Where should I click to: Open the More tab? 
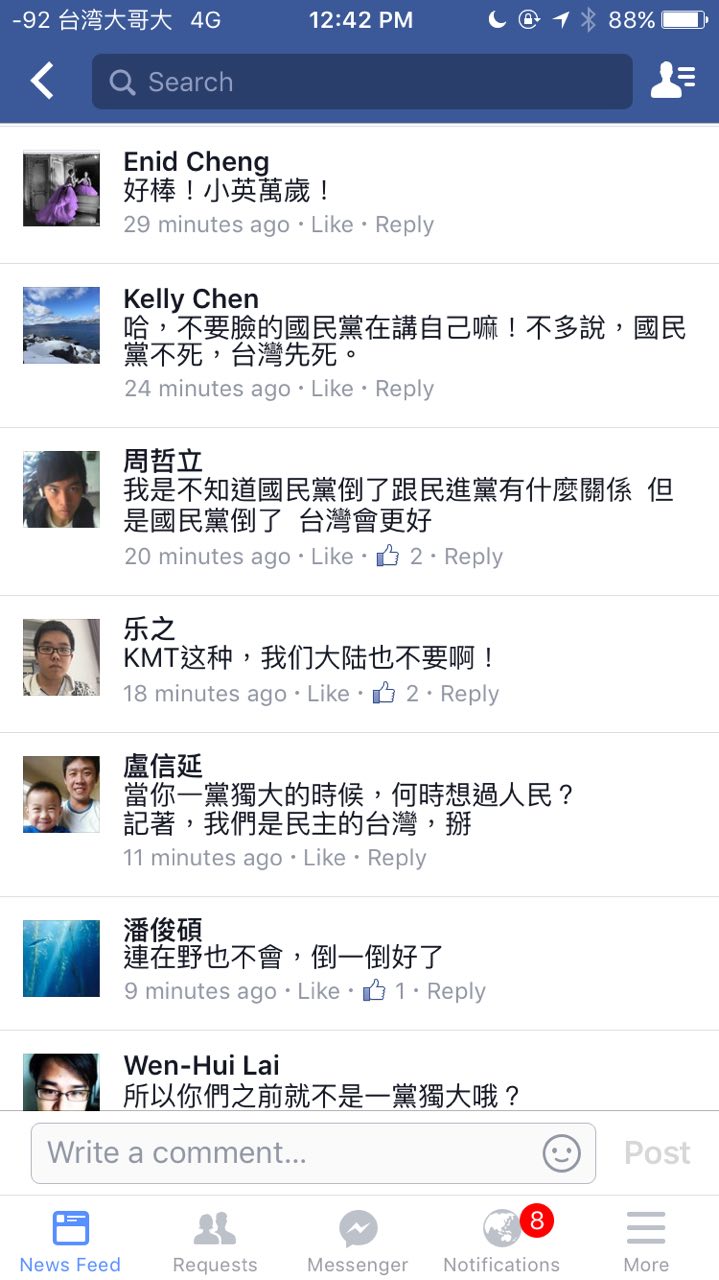(x=646, y=1240)
